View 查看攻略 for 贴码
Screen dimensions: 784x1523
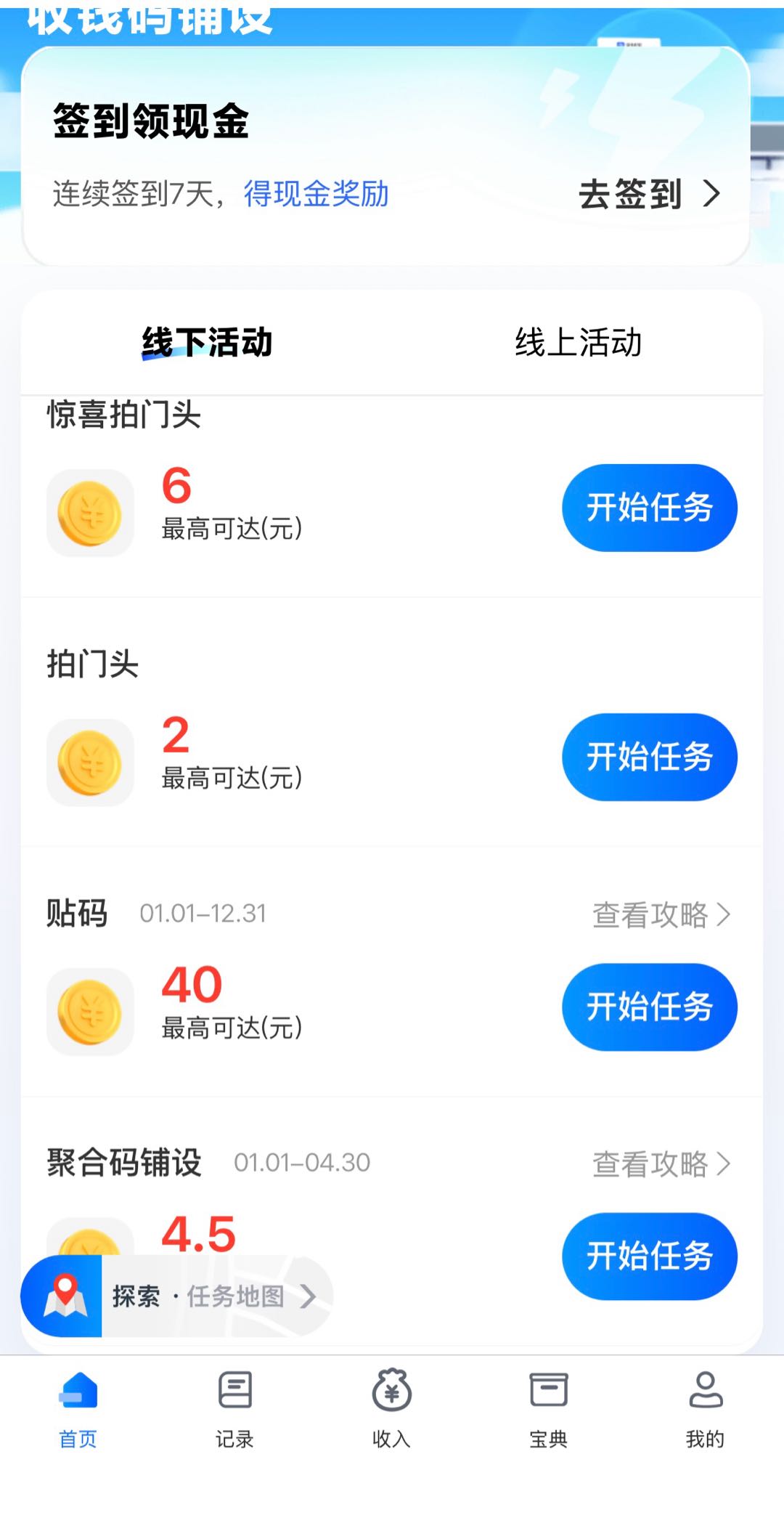(x=661, y=914)
